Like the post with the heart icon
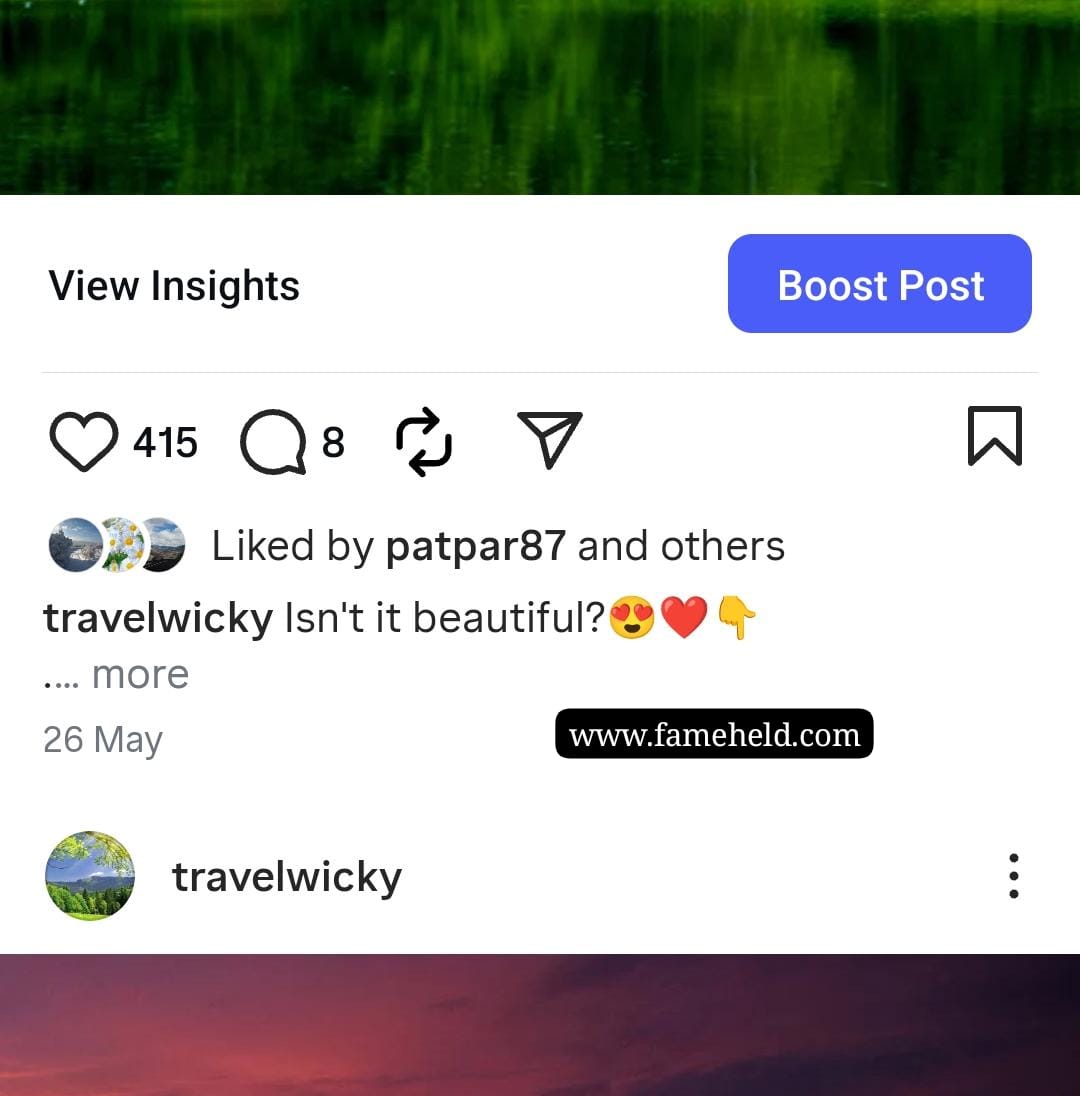The height and width of the screenshot is (1096, 1080). tap(83, 442)
